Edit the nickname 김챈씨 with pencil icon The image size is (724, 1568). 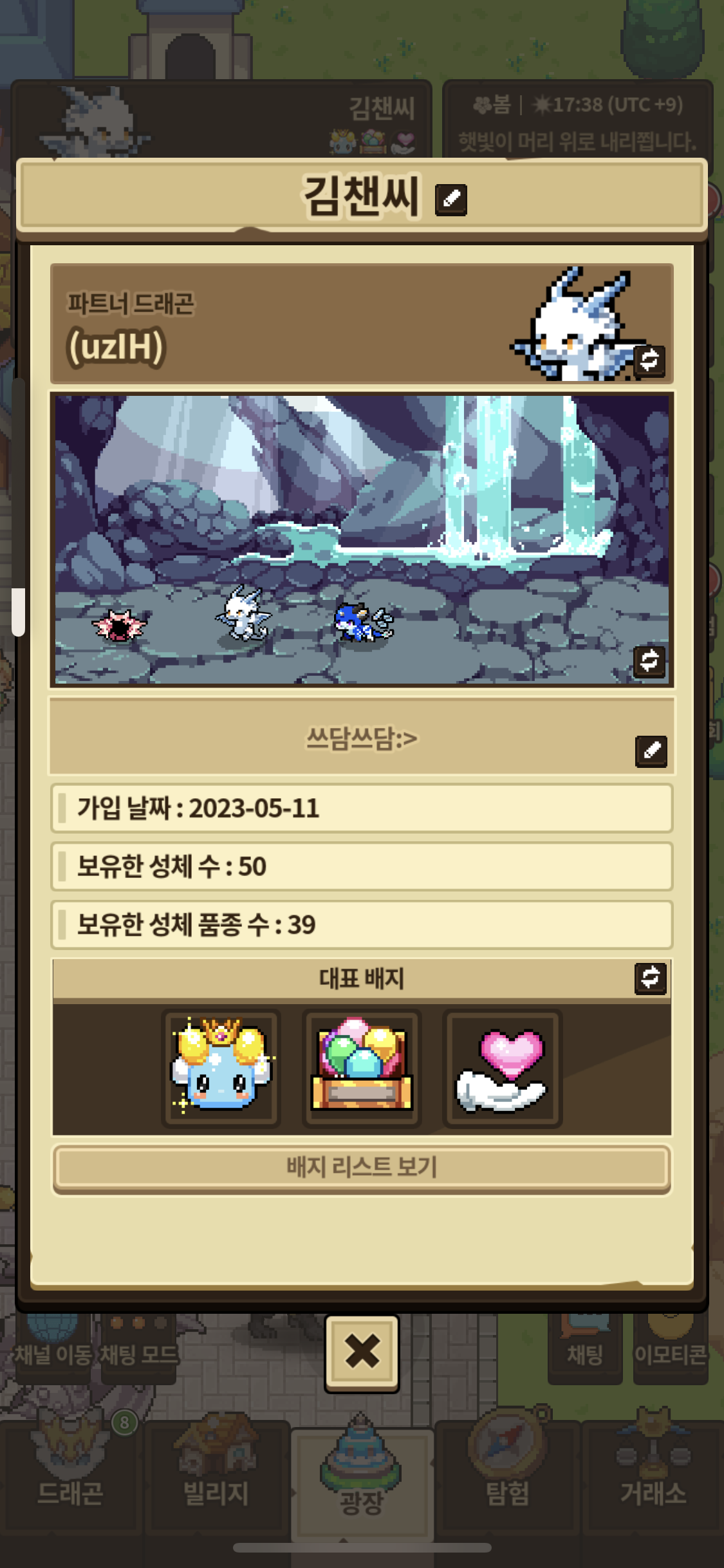tap(450, 200)
